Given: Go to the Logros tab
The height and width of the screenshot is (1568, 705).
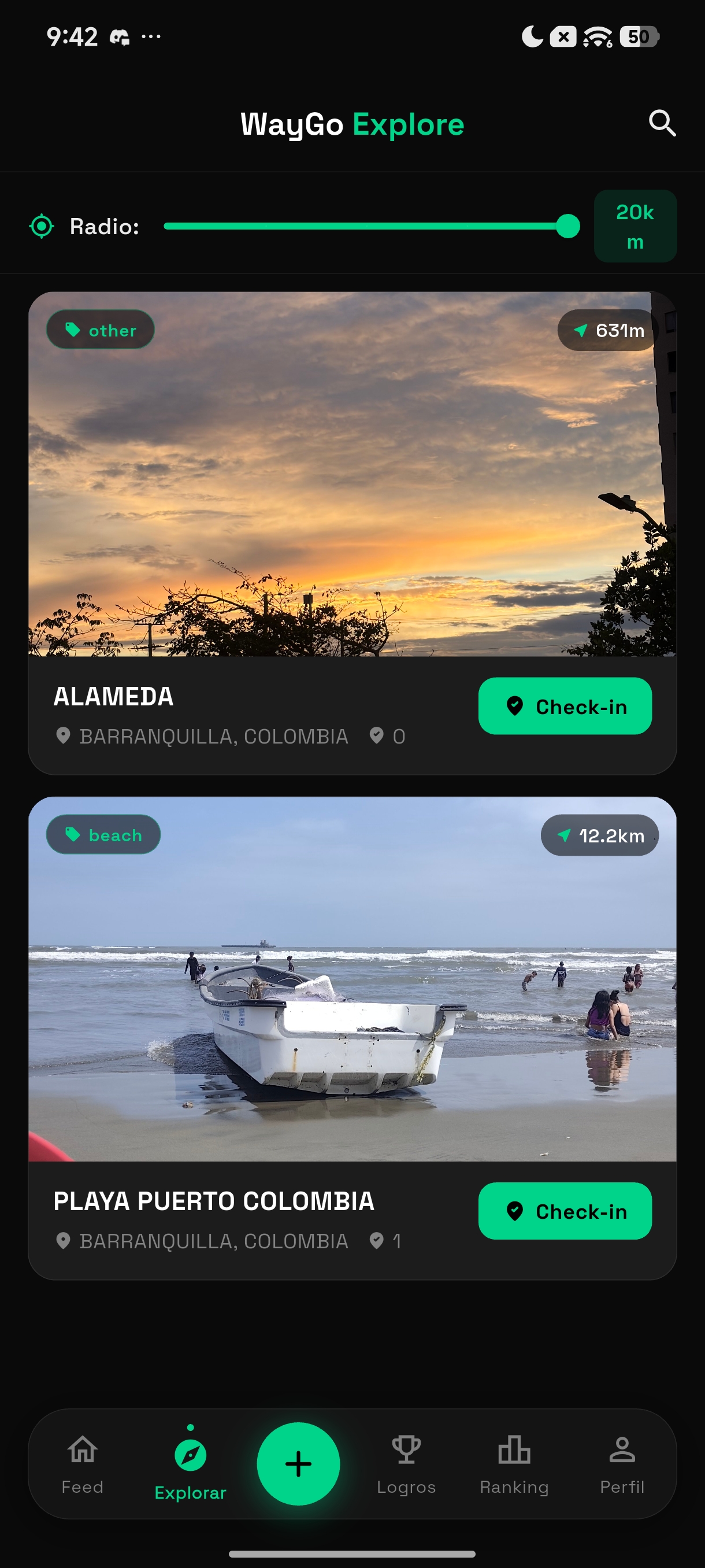Looking at the screenshot, I should pos(406,1465).
